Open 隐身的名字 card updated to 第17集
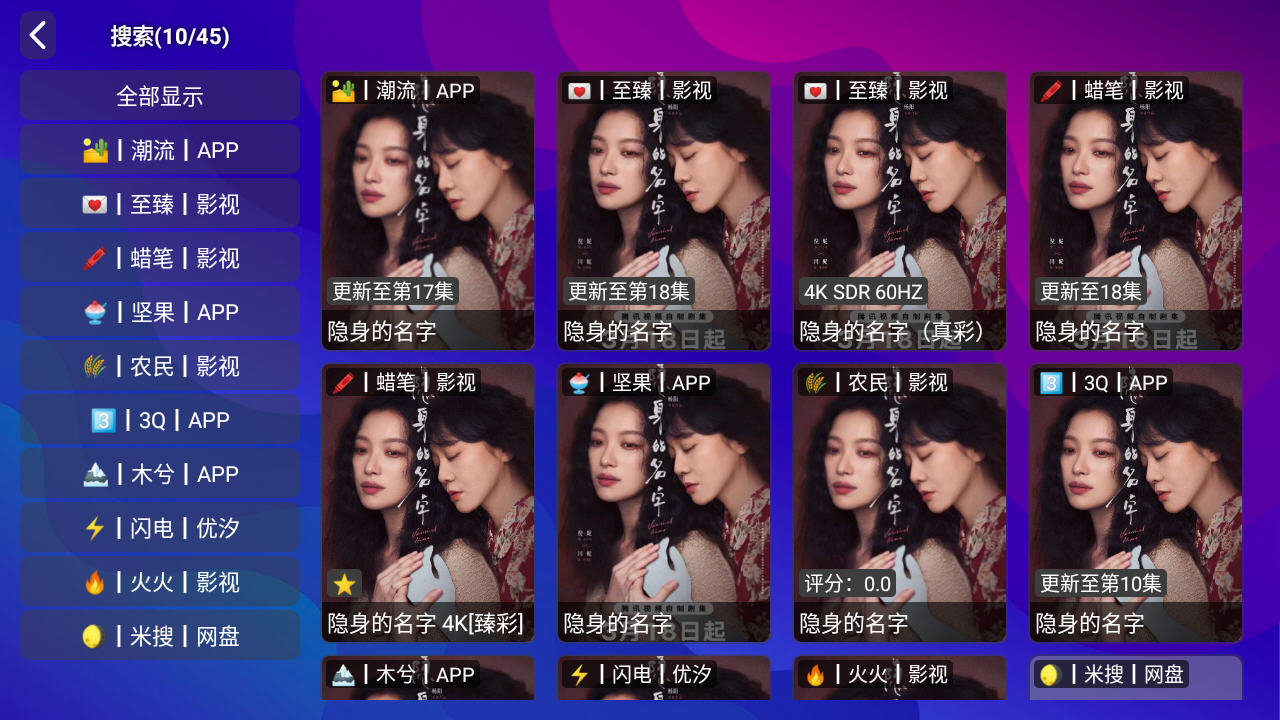Screen dimensions: 1280x720 pos(427,211)
